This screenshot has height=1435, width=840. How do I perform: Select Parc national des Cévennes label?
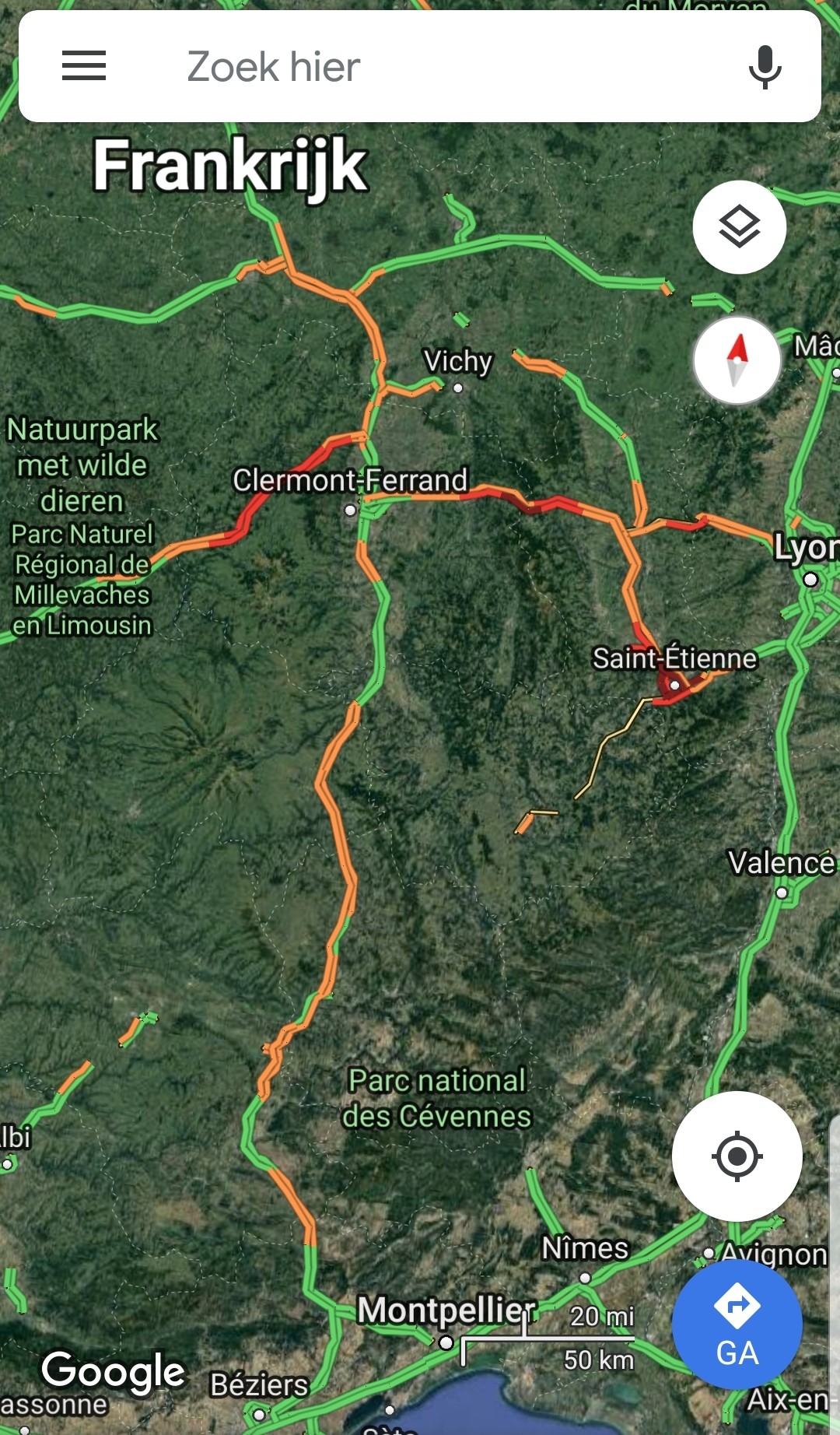click(x=437, y=1098)
